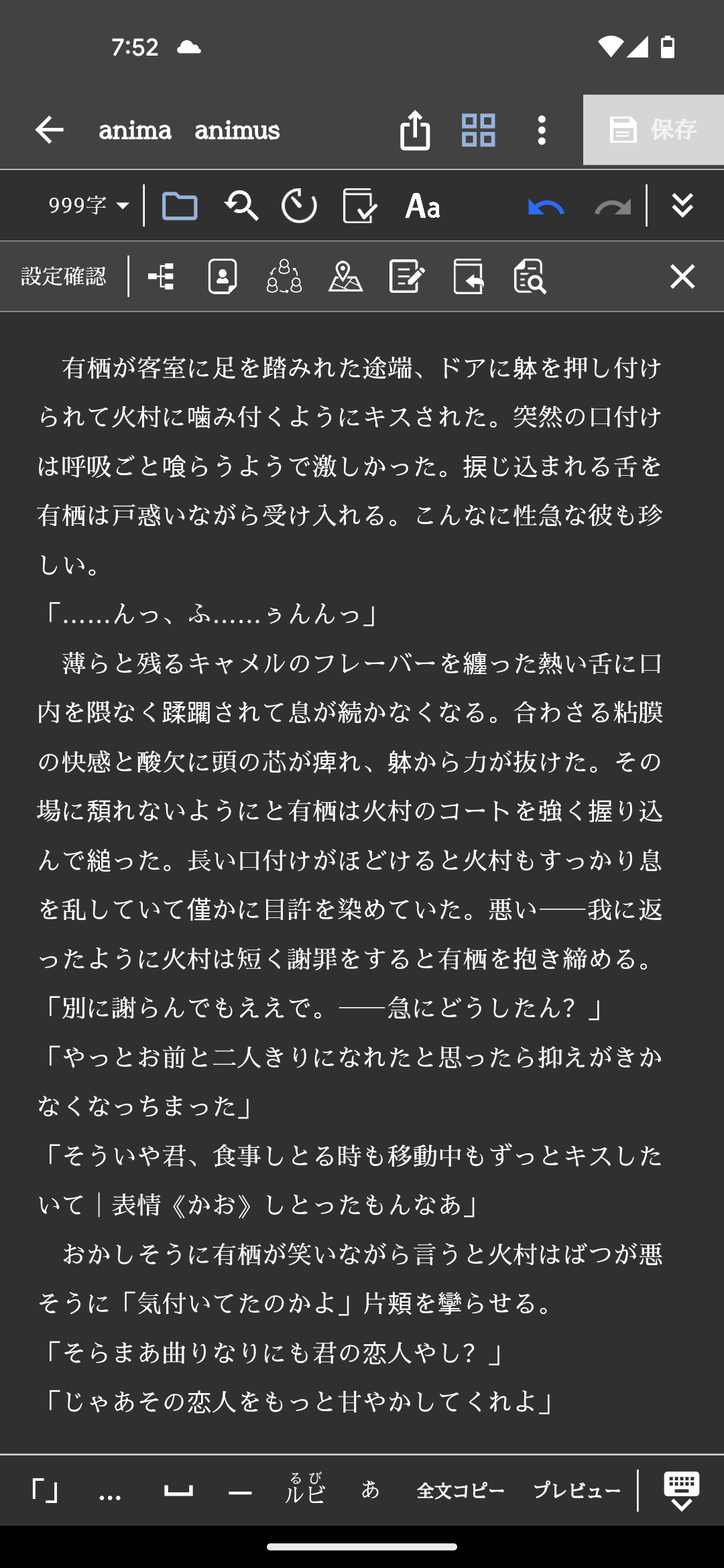Open the Aa font settings
The height and width of the screenshot is (1568, 724).
[x=423, y=206]
